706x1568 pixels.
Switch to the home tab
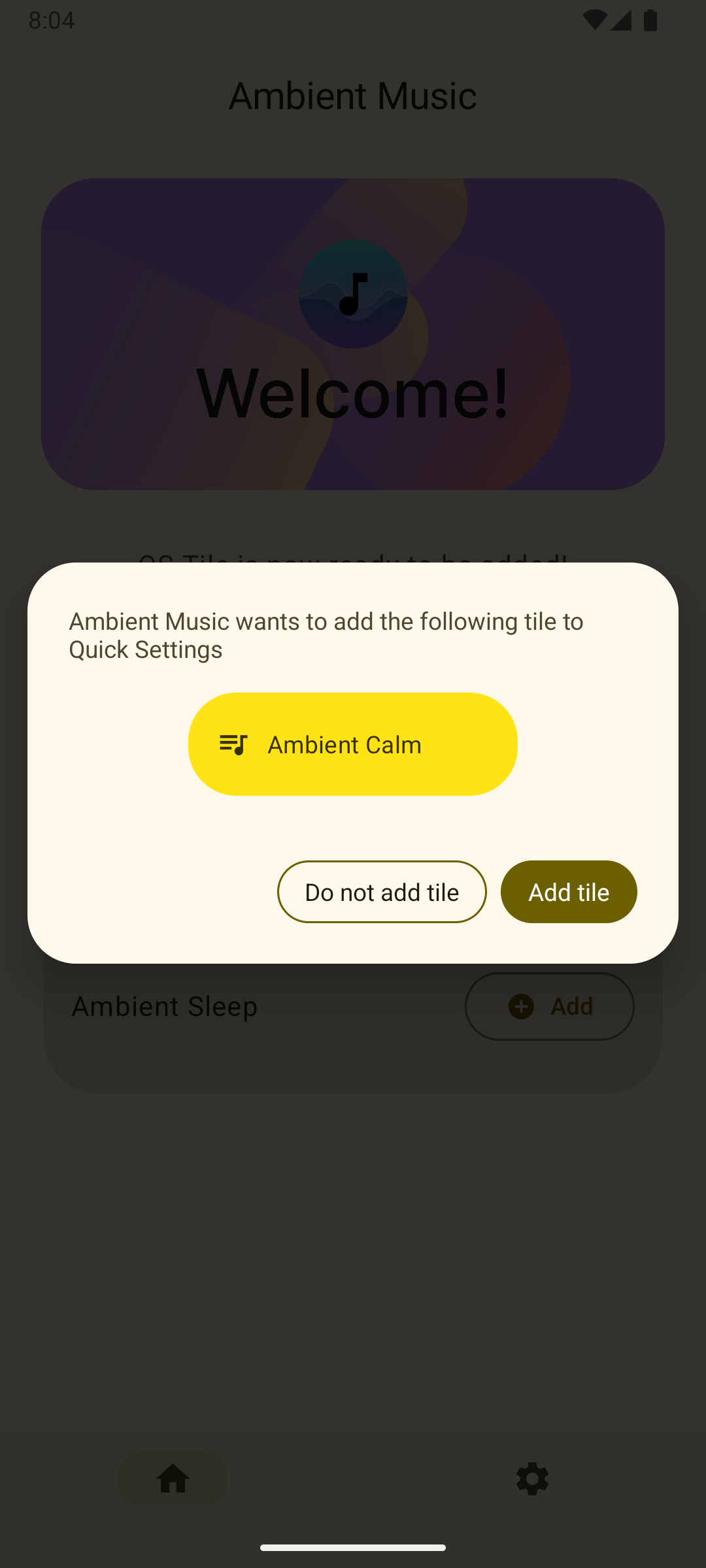[173, 1478]
